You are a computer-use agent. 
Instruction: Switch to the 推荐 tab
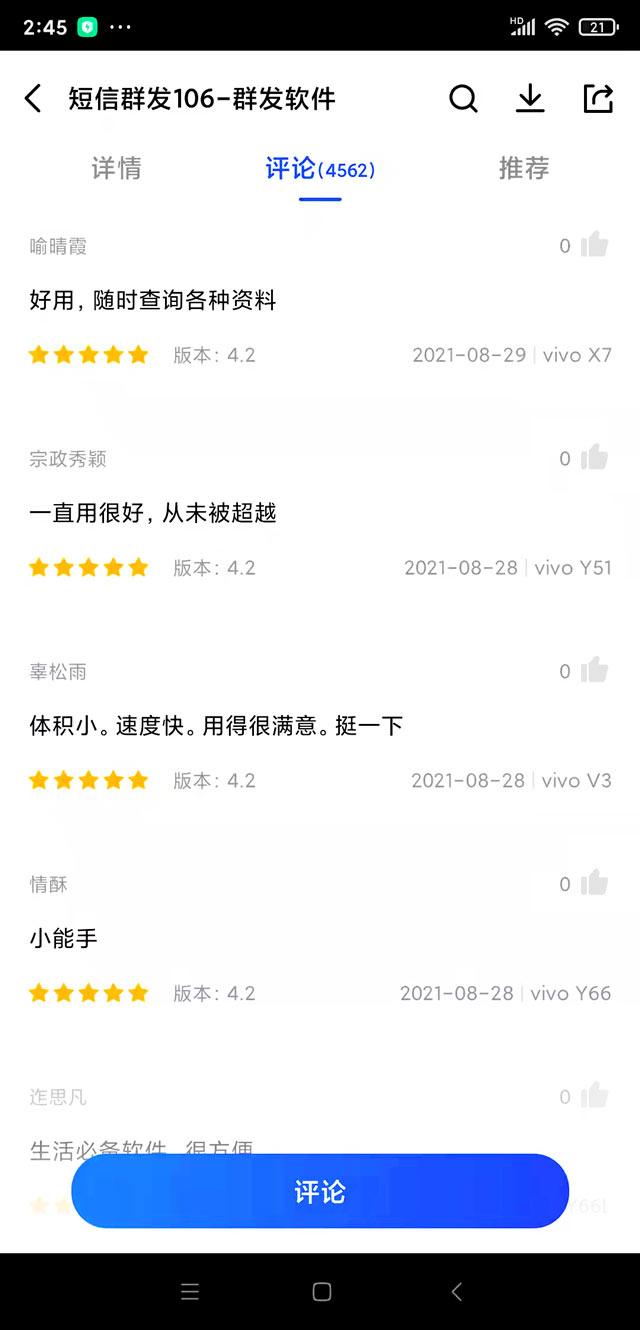524,168
